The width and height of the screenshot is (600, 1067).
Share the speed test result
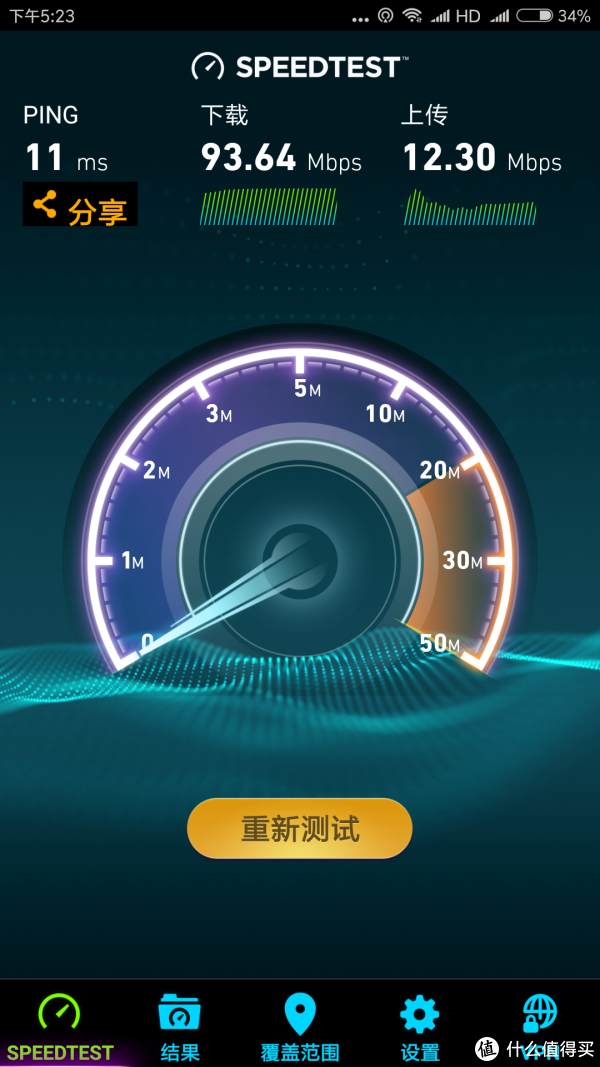(81, 206)
